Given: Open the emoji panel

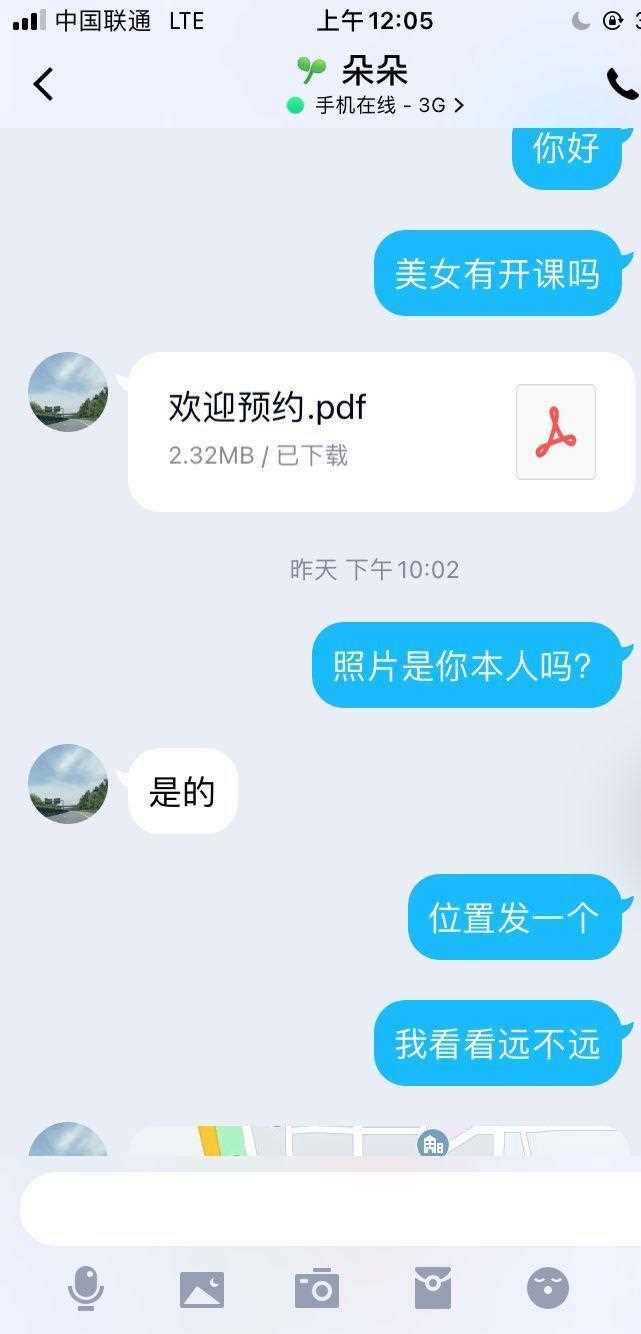Looking at the screenshot, I should coord(547,1289).
